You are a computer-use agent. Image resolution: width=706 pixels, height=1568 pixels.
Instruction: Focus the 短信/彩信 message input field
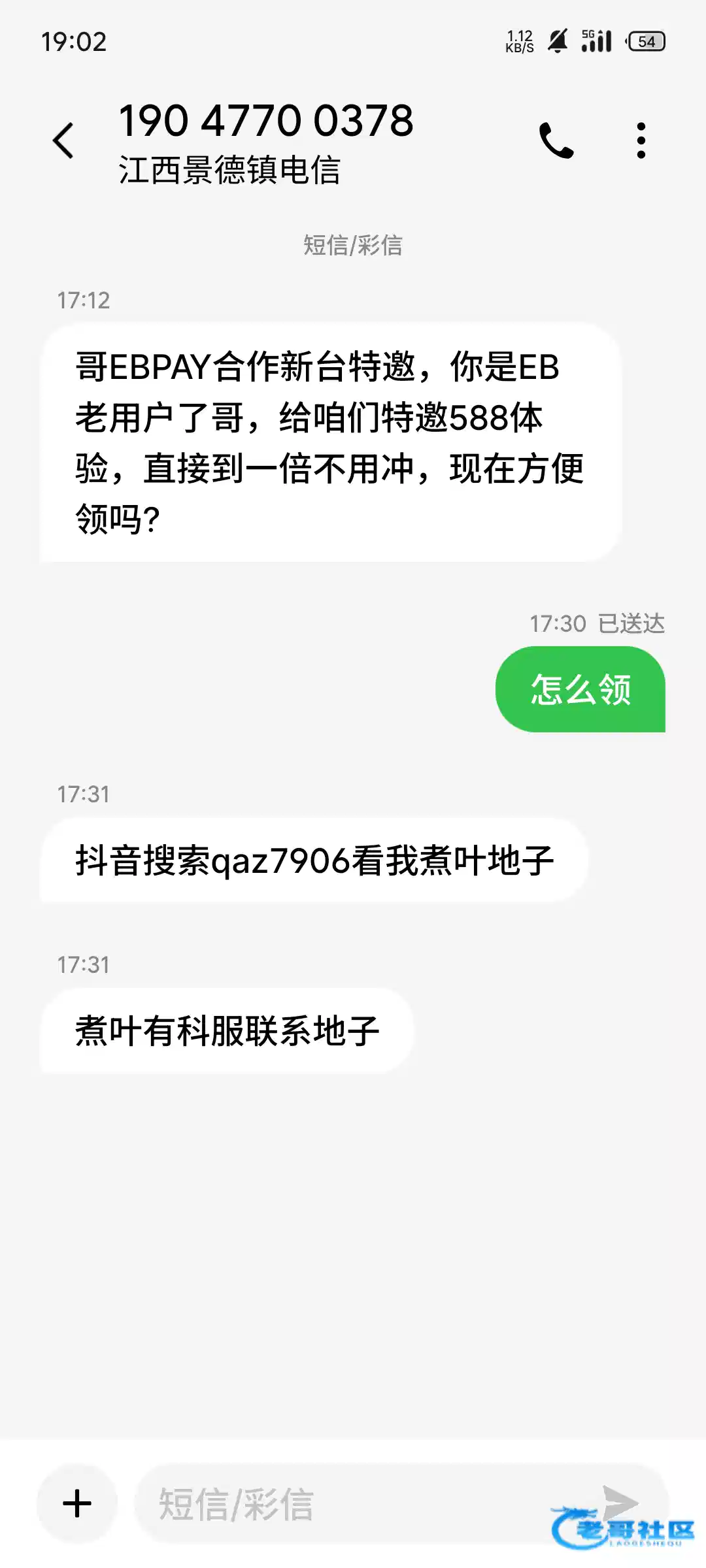[x=353, y=1504]
